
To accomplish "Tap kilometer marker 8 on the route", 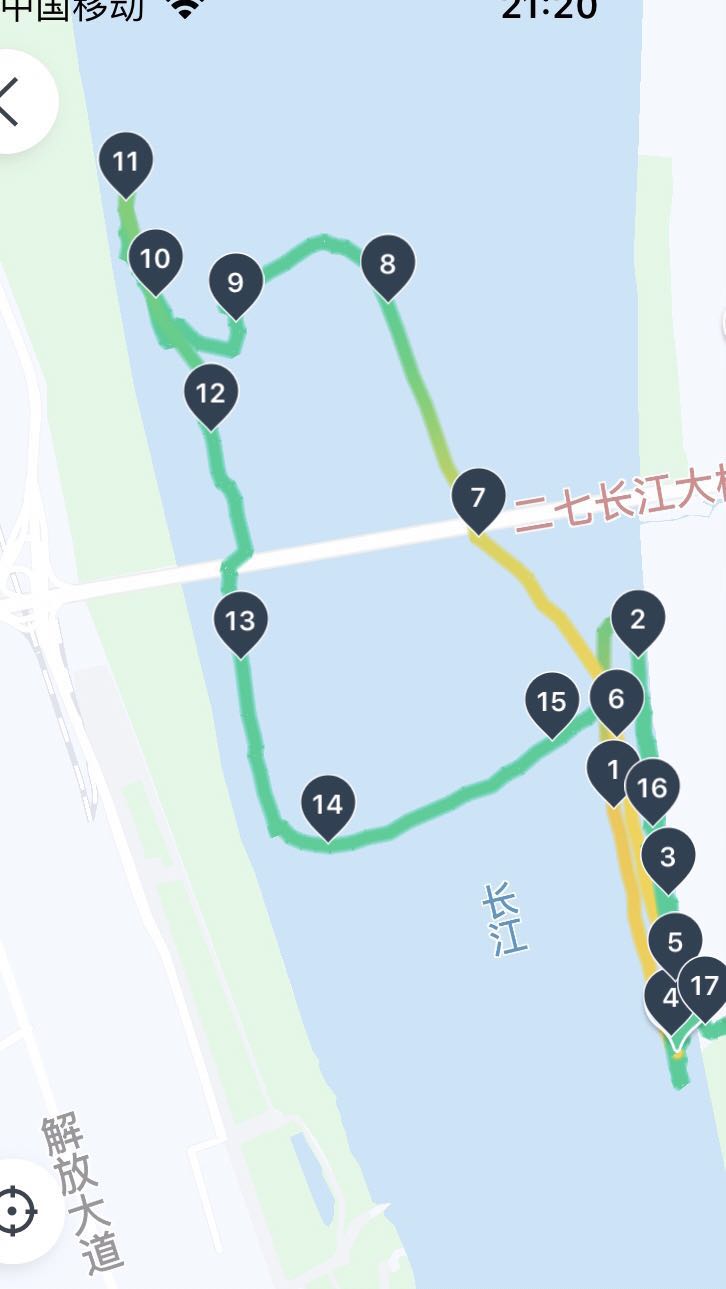I will [388, 264].
